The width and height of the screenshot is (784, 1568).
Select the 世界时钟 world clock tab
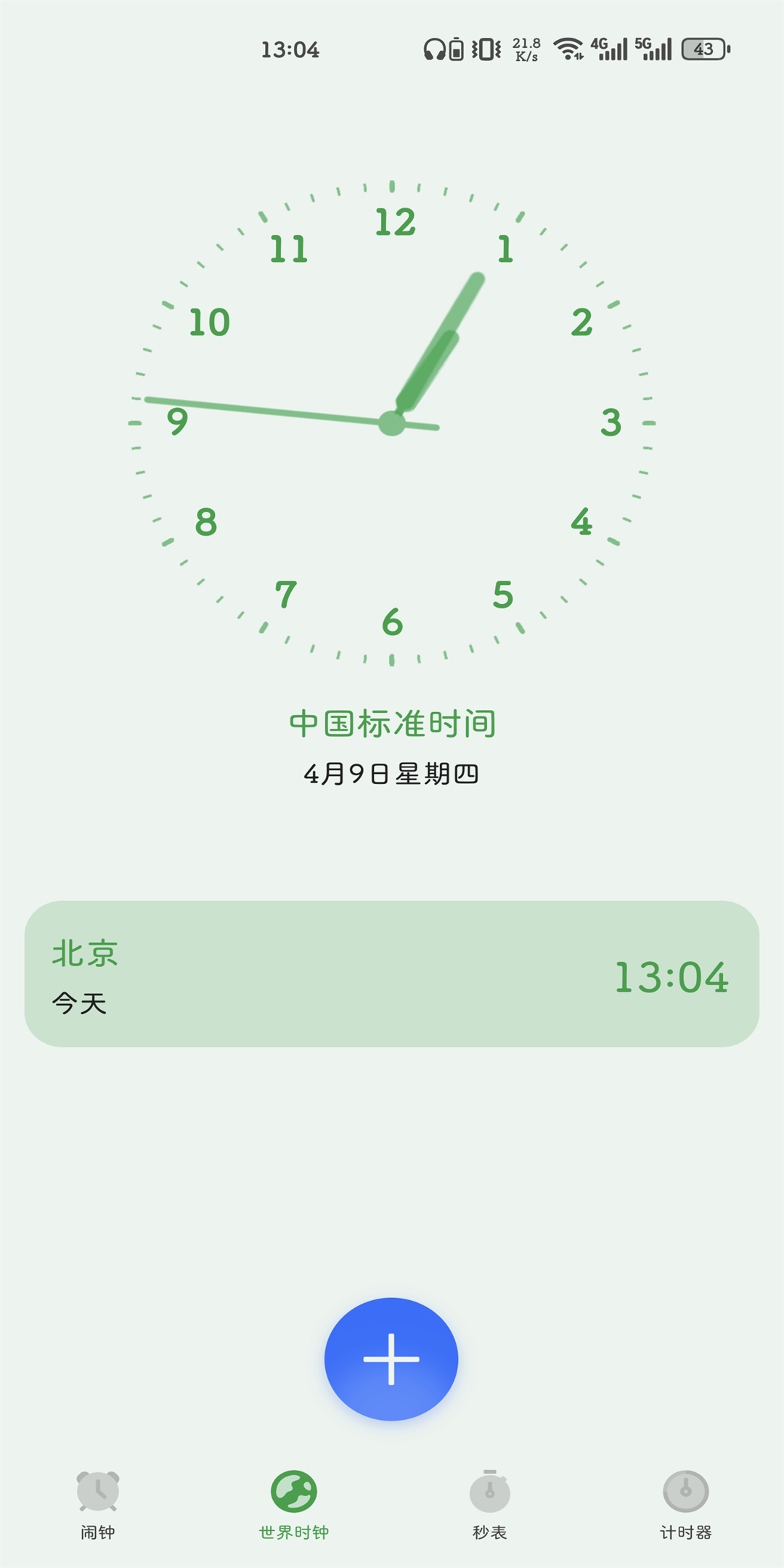tap(294, 1504)
